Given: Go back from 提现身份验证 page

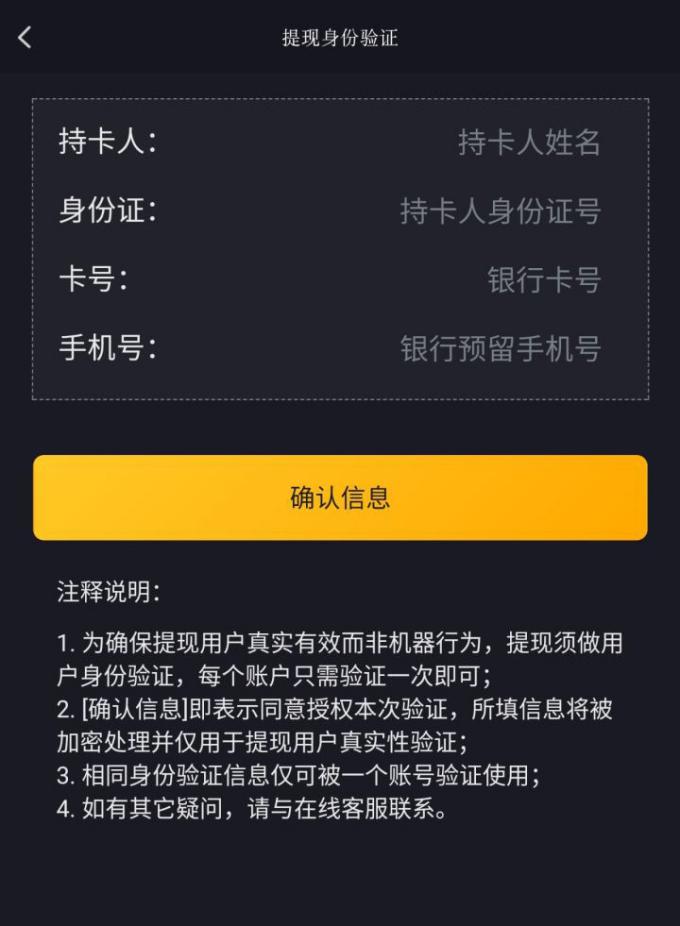Looking at the screenshot, I should (x=25, y=38).
